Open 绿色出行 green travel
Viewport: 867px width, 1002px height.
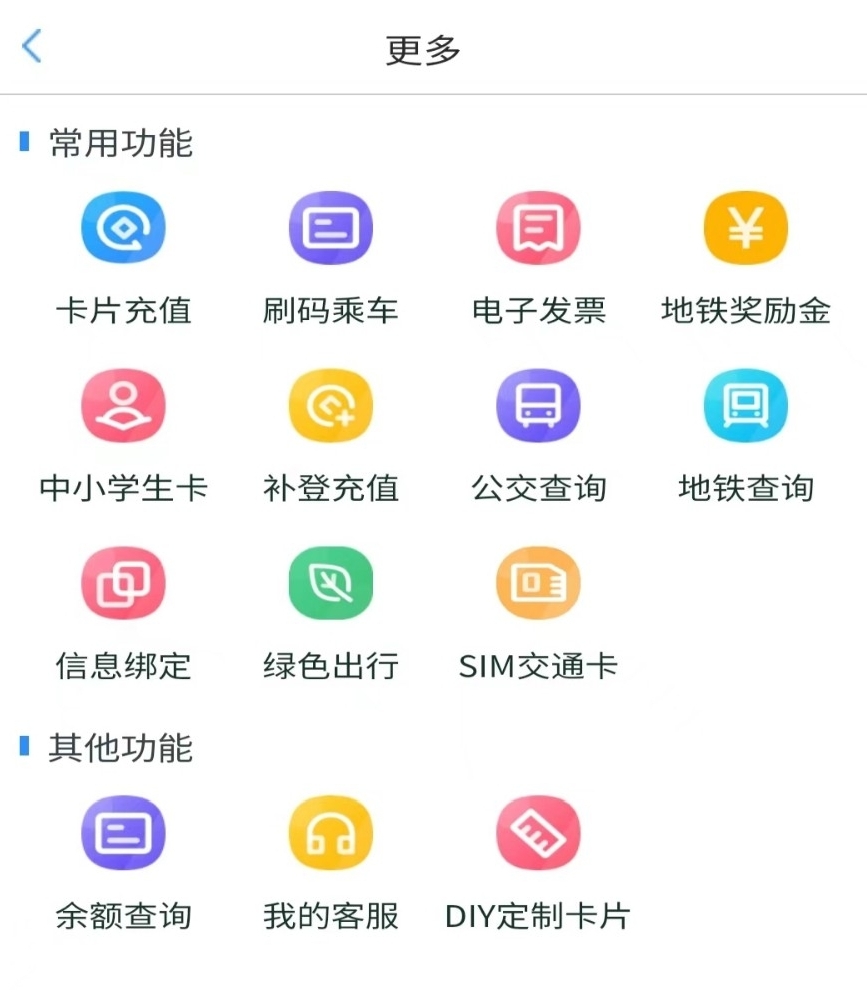click(x=331, y=583)
